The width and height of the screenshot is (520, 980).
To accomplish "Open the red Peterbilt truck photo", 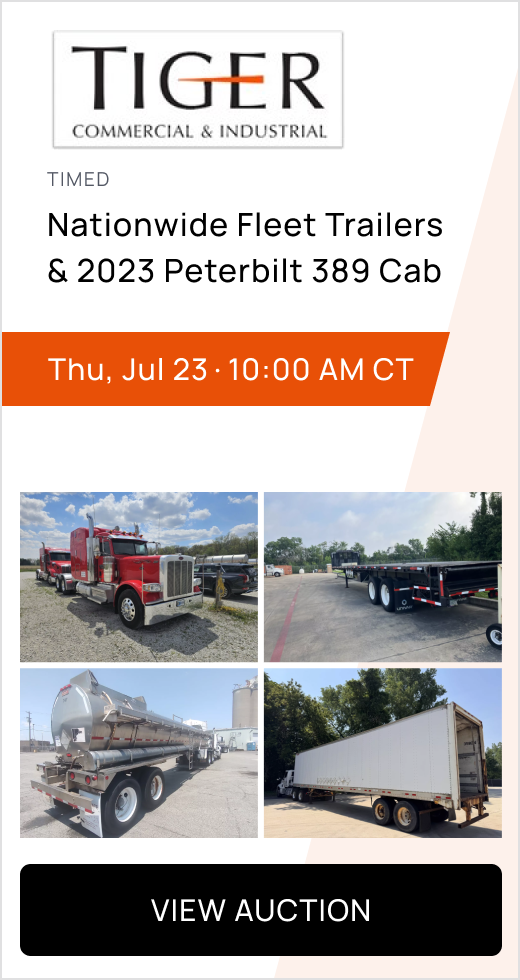I will pyautogui.click(x=139, y=577).
